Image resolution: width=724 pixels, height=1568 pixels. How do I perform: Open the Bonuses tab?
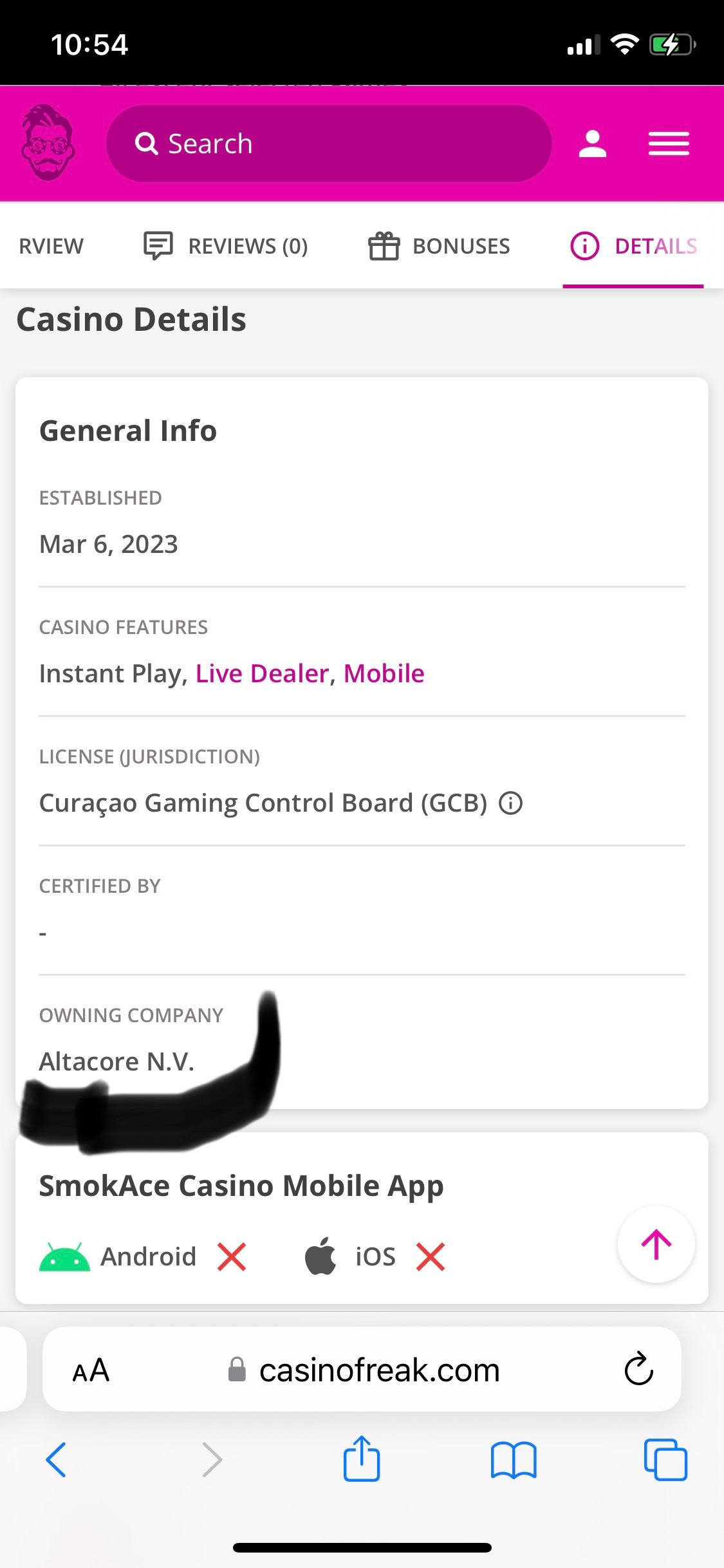point(461,245)
